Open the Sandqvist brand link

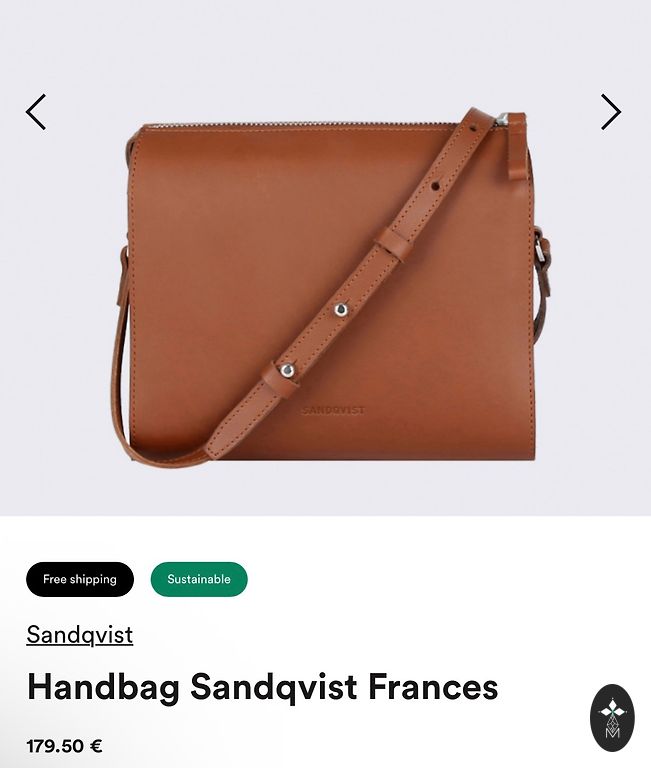coord(79,635)
